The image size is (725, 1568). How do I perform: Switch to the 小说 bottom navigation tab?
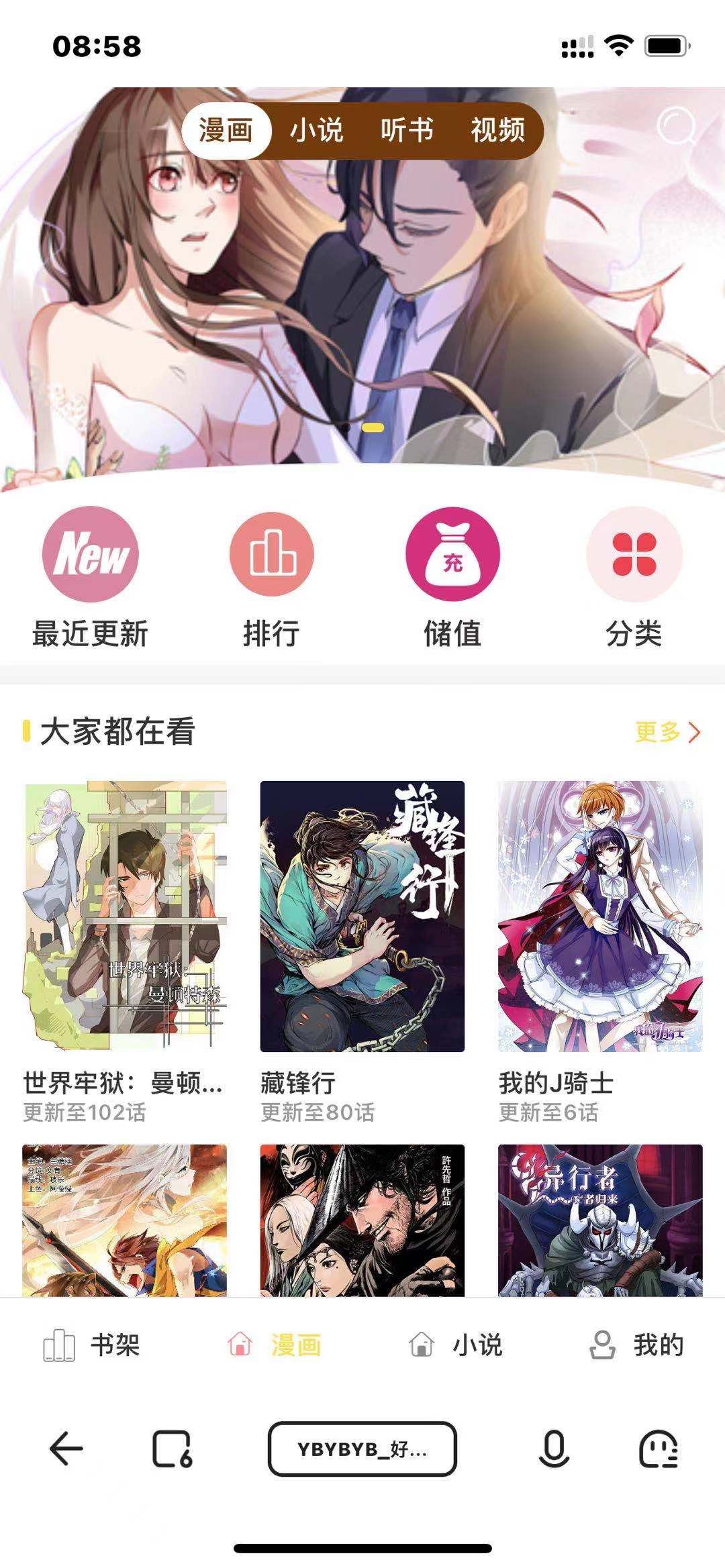click(x=456, y=1345)
